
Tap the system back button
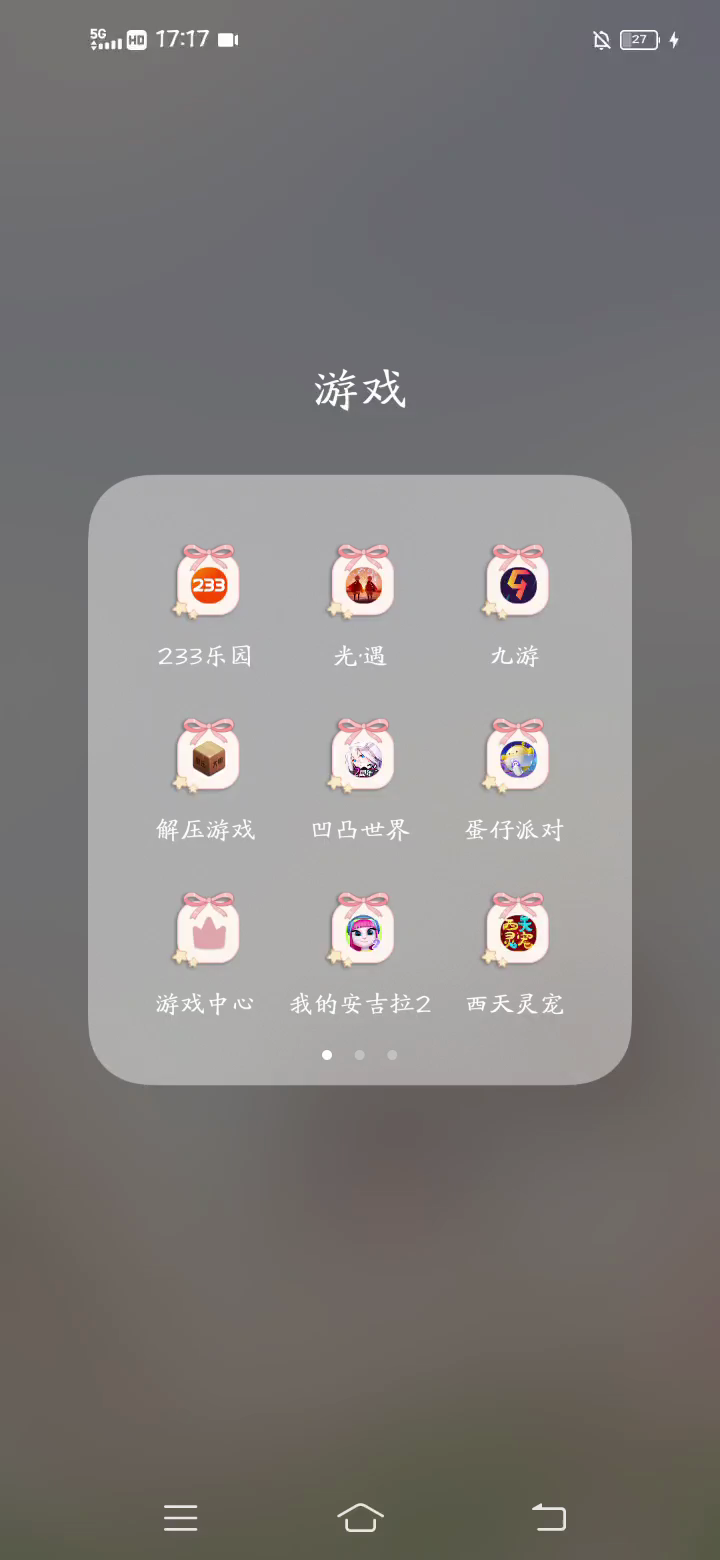[x=548, y=1517]
